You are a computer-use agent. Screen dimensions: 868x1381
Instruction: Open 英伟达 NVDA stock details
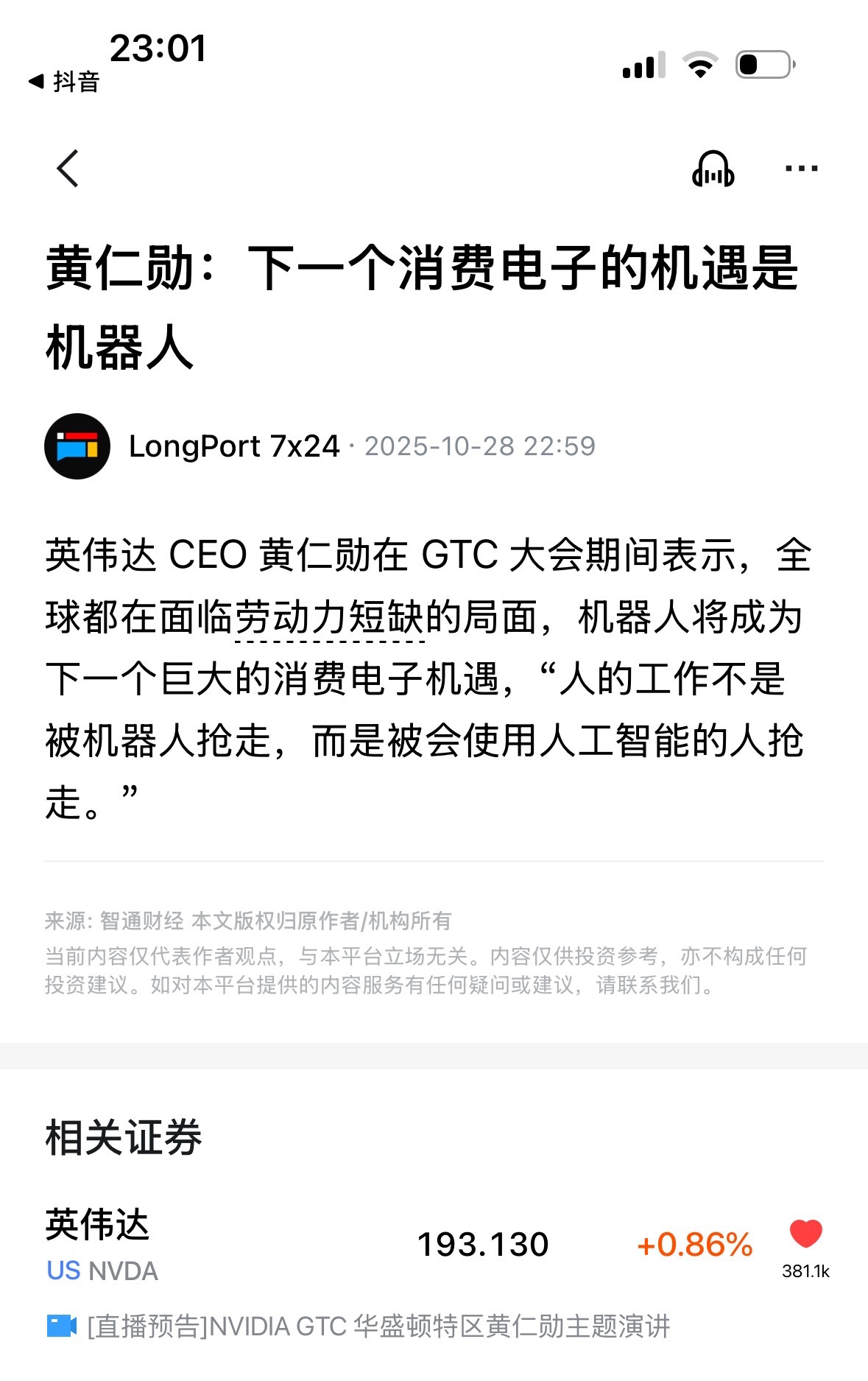(x=102, y=1245)
